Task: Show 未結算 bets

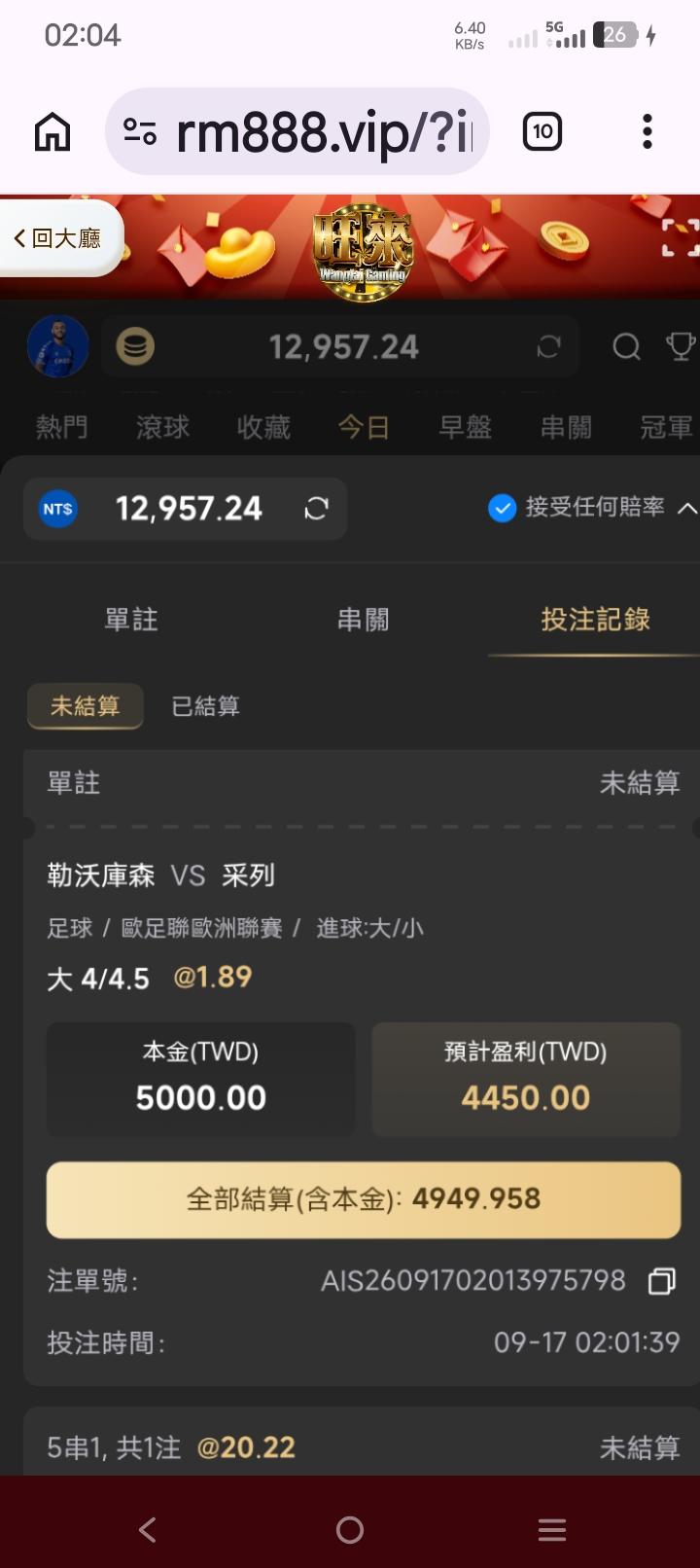Action: tap(86, 706)
